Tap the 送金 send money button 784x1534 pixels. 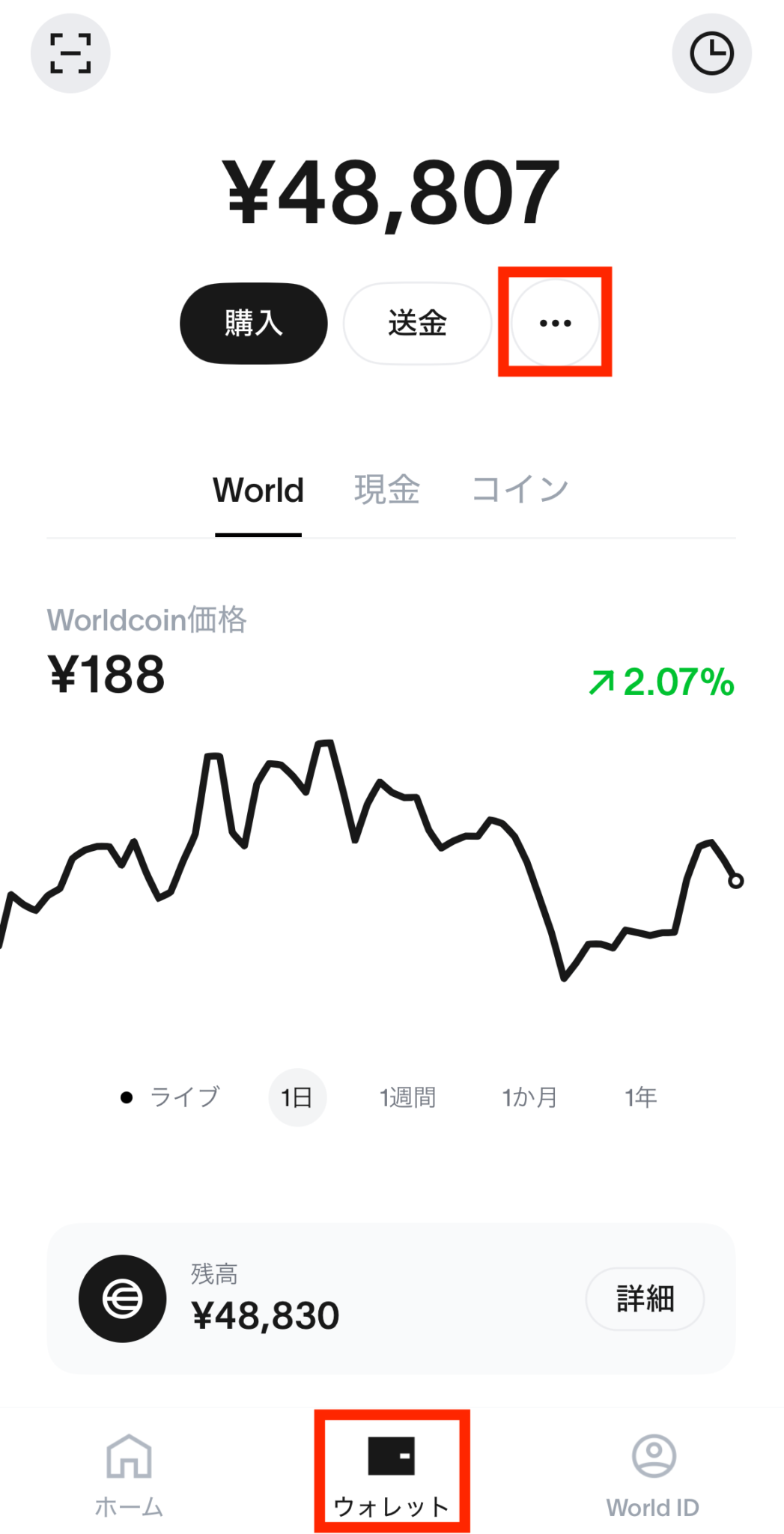(x=417, y=323)
